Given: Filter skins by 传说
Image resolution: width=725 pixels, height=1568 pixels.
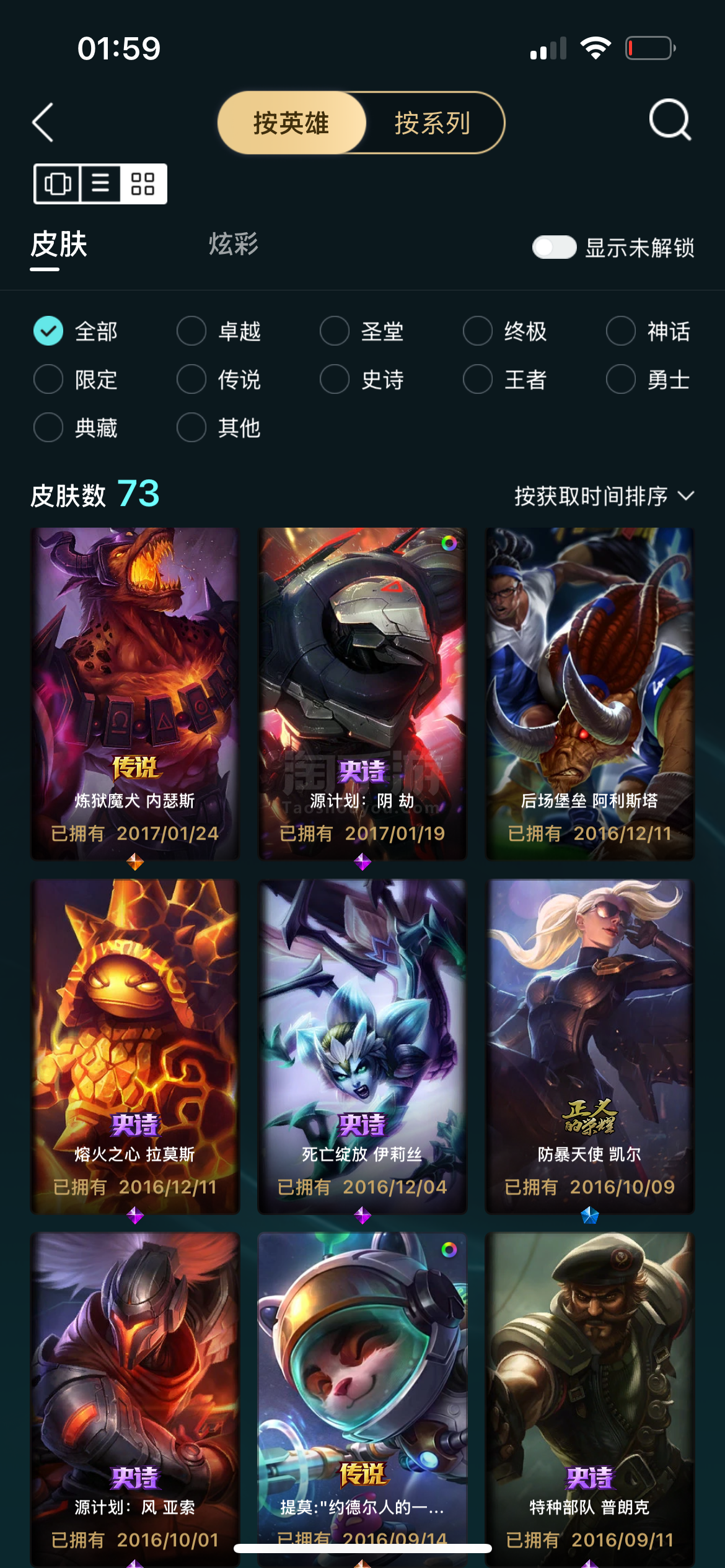Looking at the screenshot, I should pos(219,380).
